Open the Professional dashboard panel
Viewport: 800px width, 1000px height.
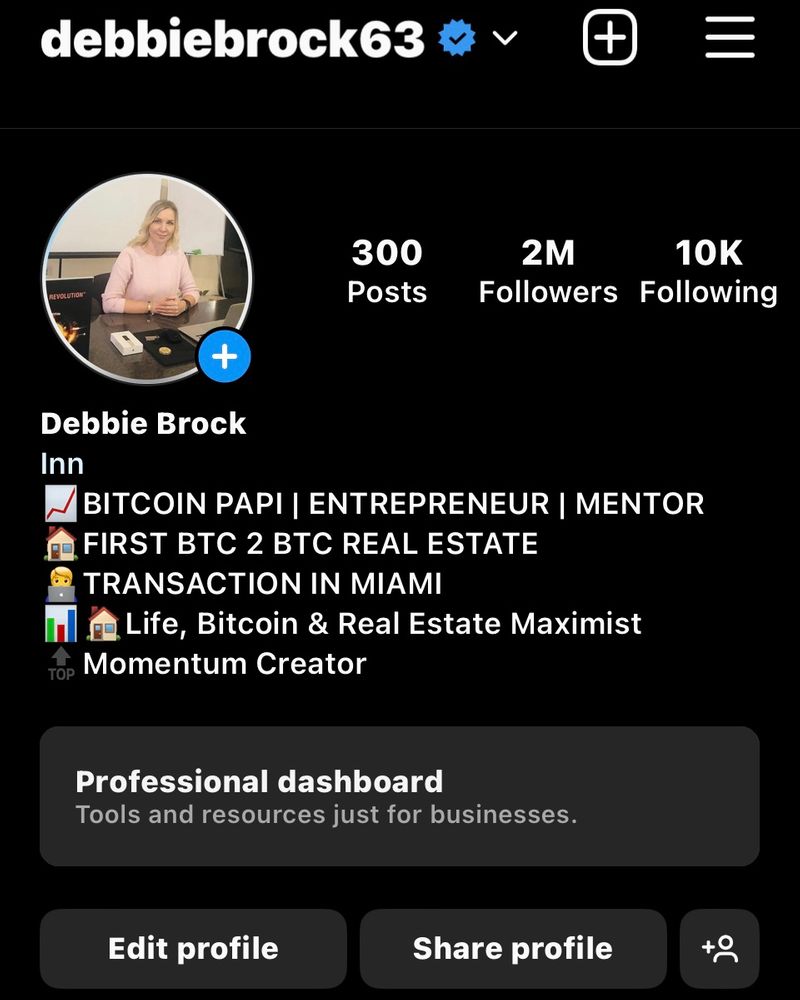tap(400, 795)
